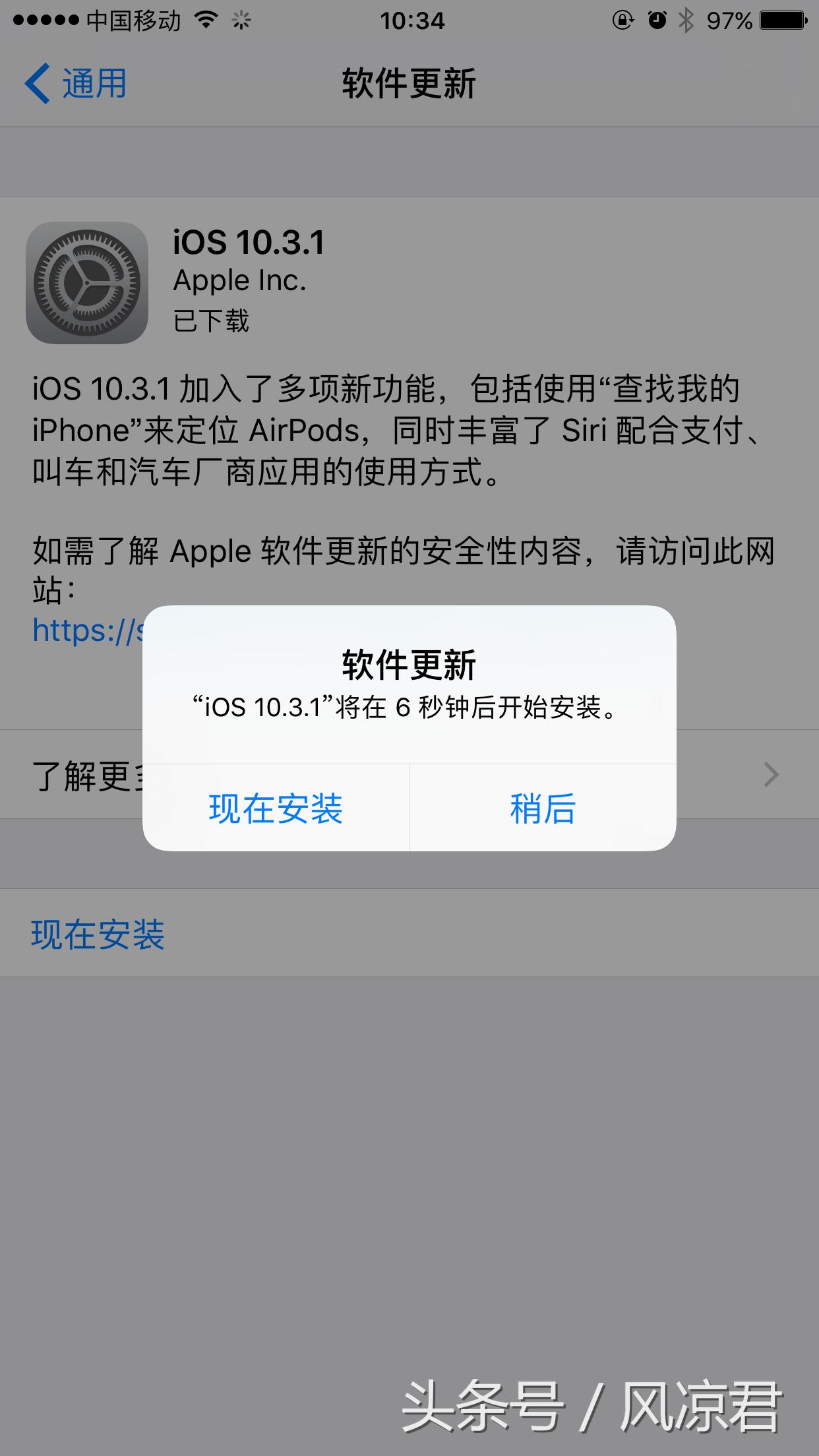
Task: Tap the Bluetooth icon in the status bar
Action: point(686,21)
